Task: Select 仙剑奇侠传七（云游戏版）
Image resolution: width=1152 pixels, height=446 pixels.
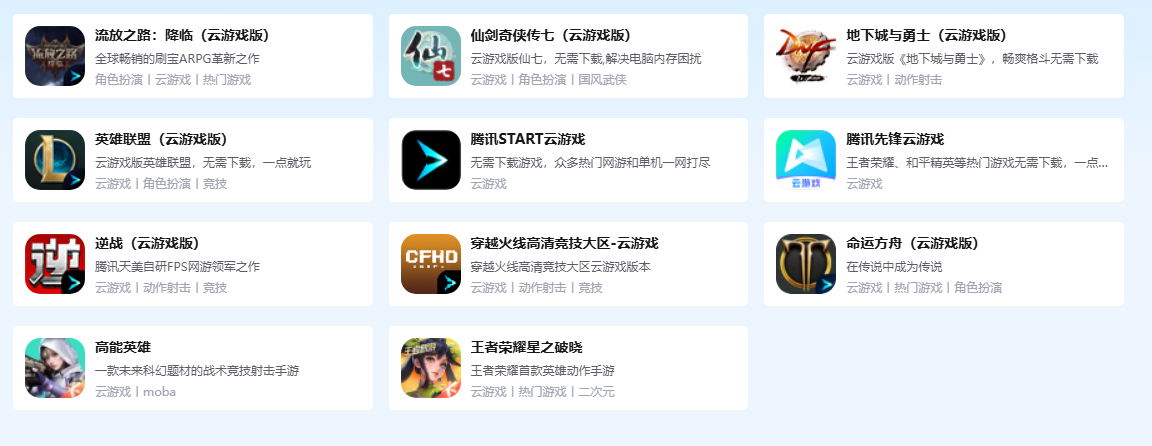Action: 568,56
